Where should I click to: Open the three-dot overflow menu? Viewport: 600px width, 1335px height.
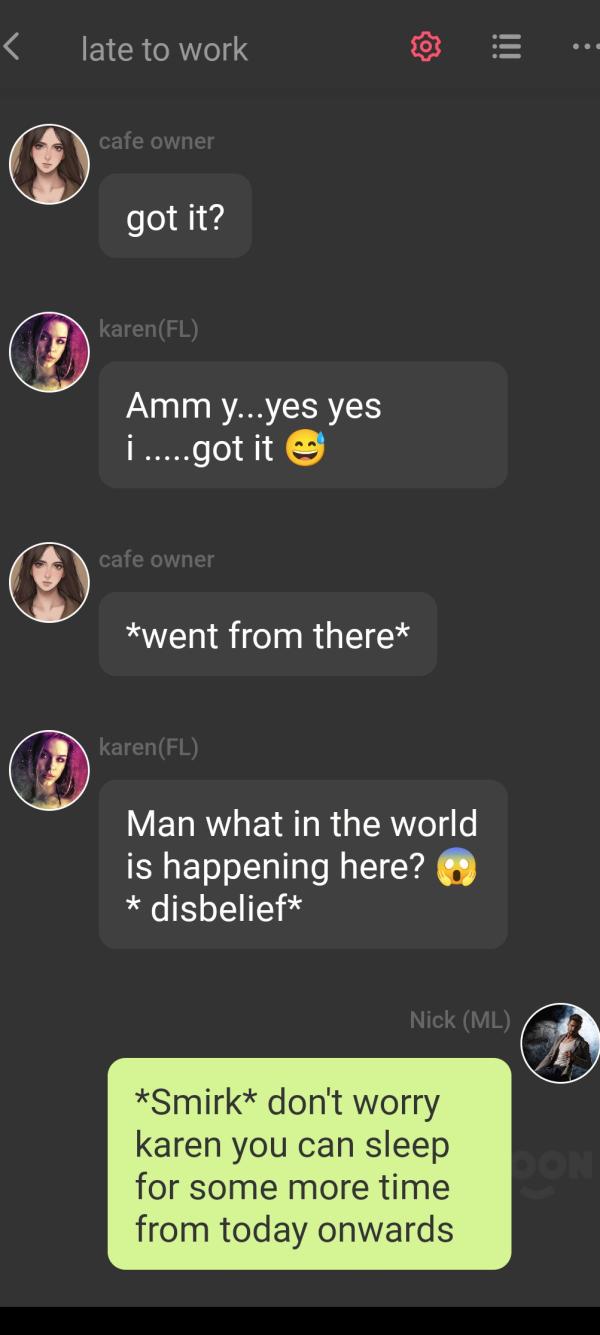point(586,47)
